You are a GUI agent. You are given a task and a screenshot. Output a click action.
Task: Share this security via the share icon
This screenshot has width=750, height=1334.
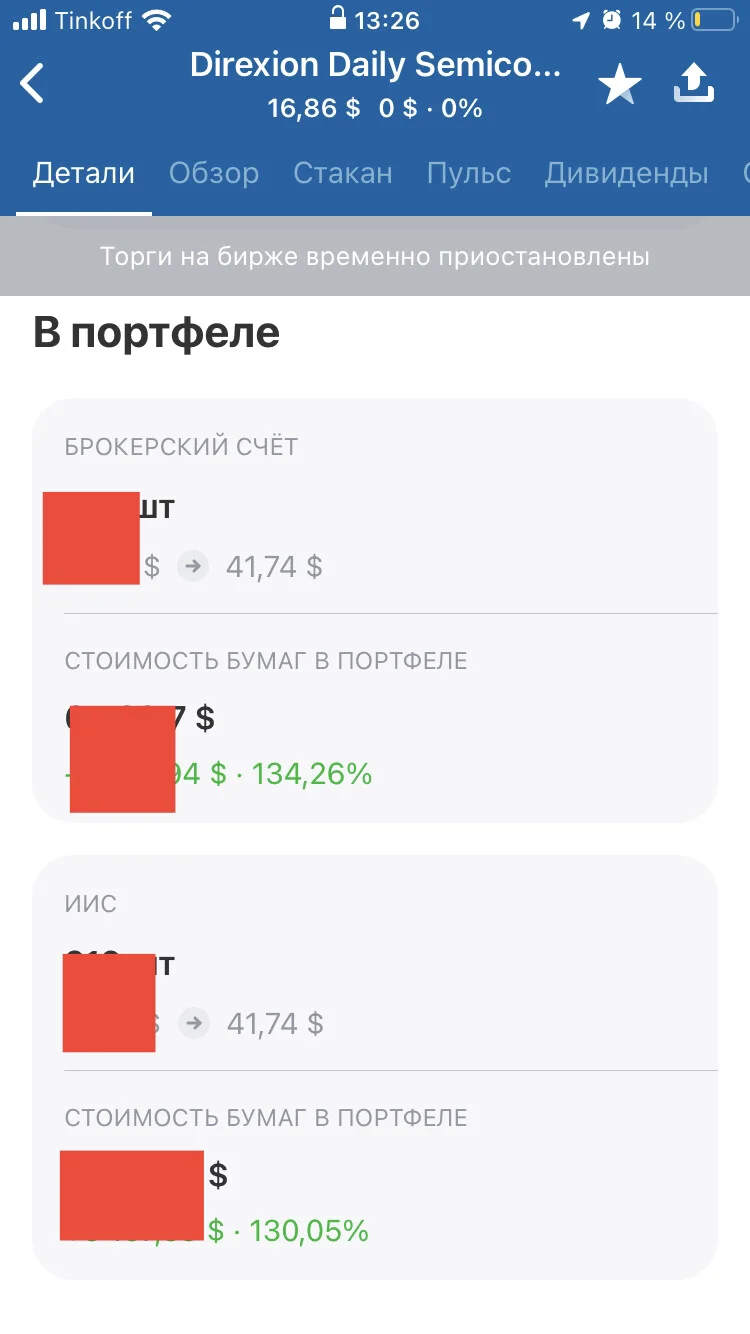694,84
